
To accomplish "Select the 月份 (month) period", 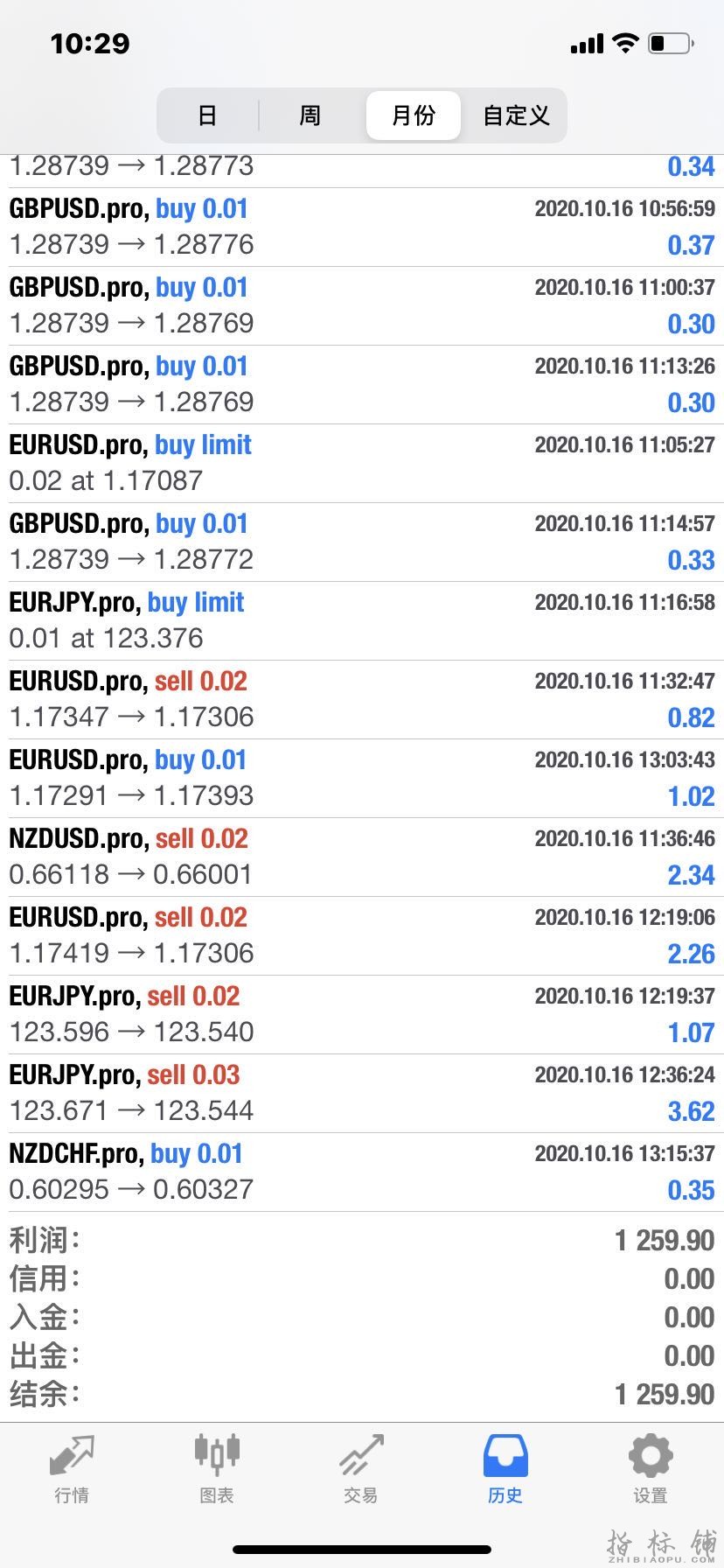I will point(413,115).
